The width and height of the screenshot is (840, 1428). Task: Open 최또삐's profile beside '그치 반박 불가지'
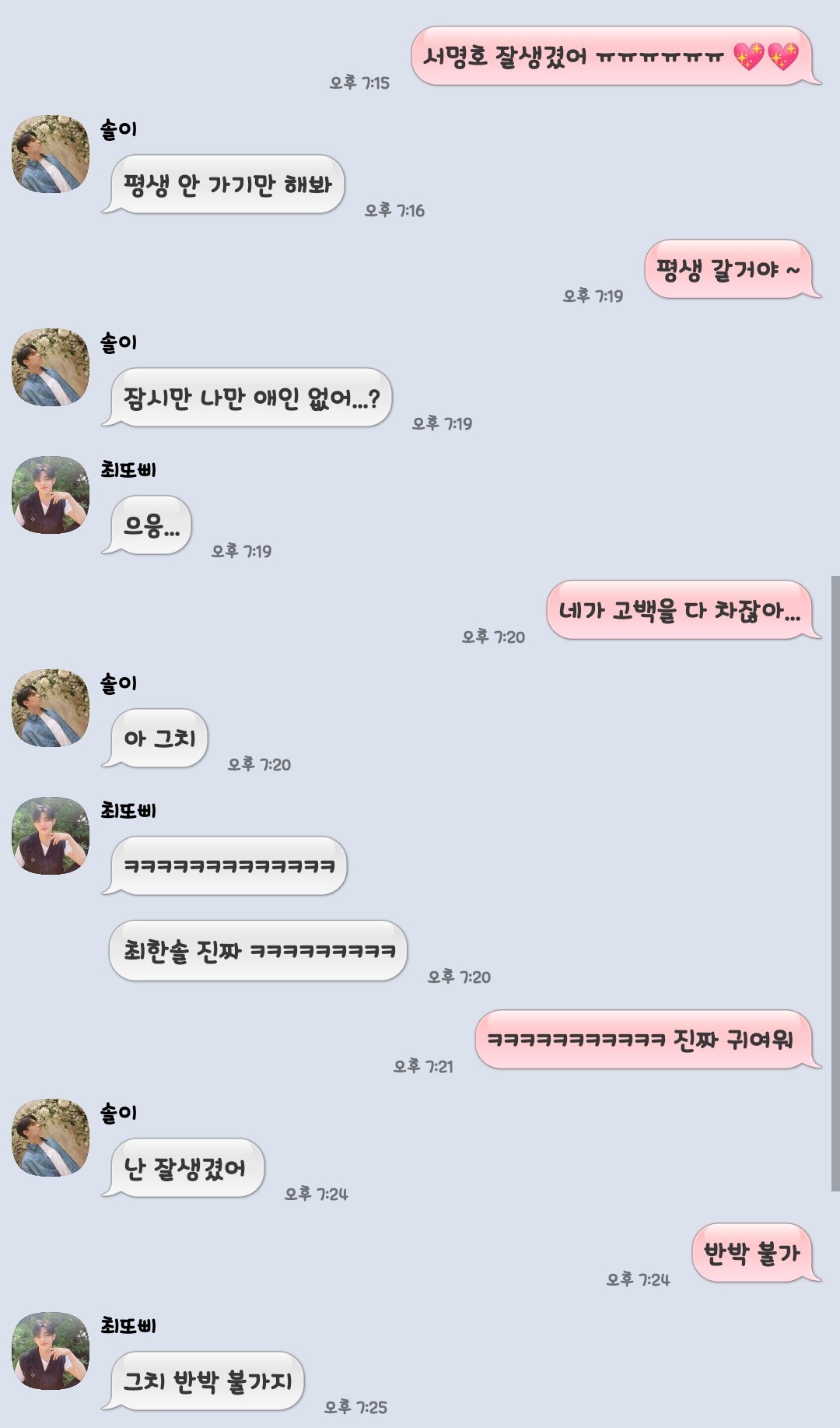coord(51,1351)
